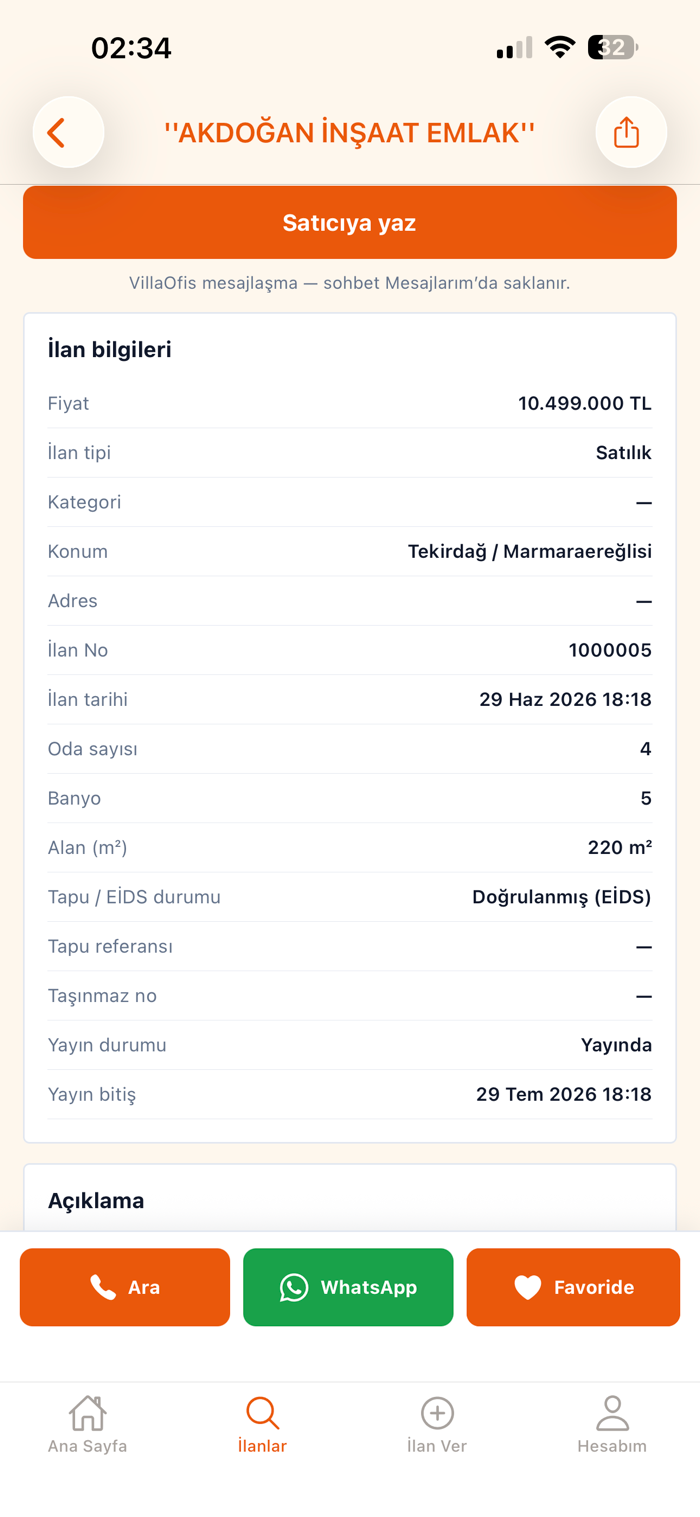This screenshot has width=700, height=1517.
Task: Contact seller via WhatsApp
Action: [348, 1287]
